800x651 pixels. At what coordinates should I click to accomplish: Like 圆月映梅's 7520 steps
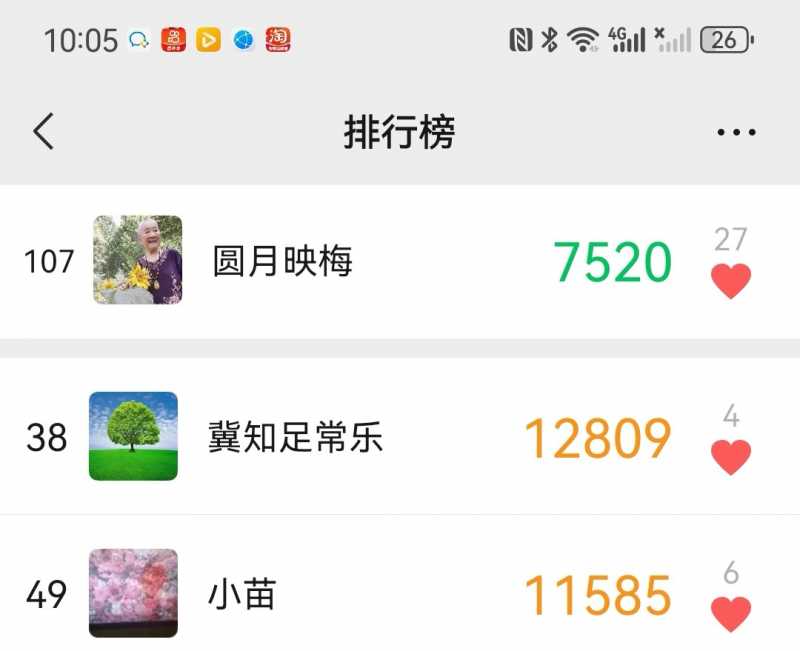(731, 281)
